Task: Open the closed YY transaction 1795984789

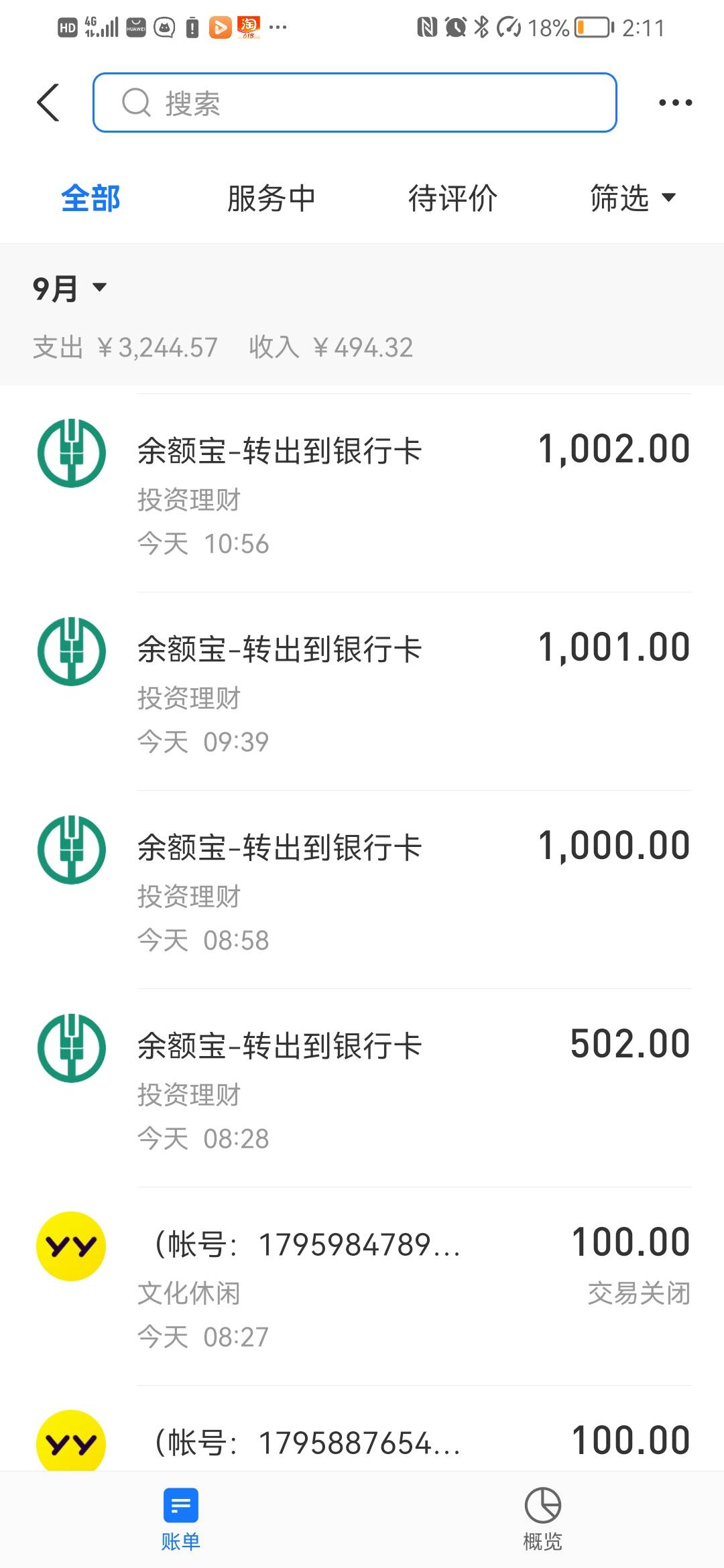Action: (x=362, y=1287)
